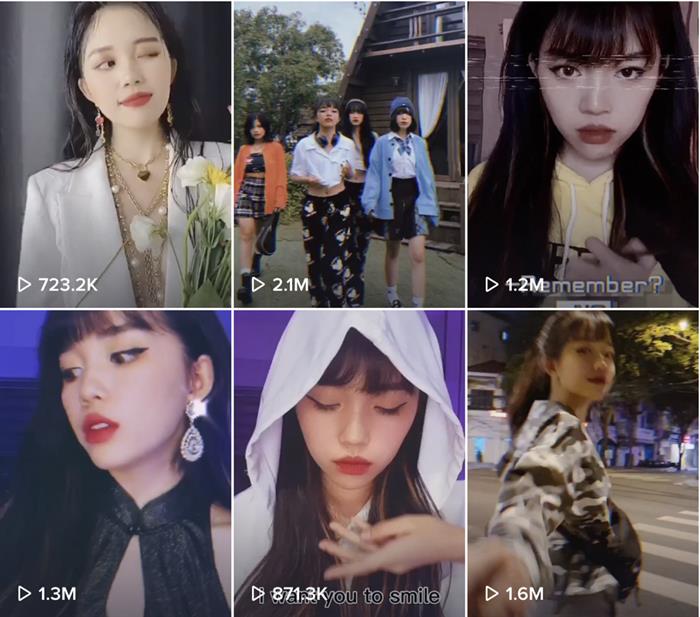
Task: Play the white hoodie video with 871.3K views
Action: pyautogui.click(x=348, y=462)
